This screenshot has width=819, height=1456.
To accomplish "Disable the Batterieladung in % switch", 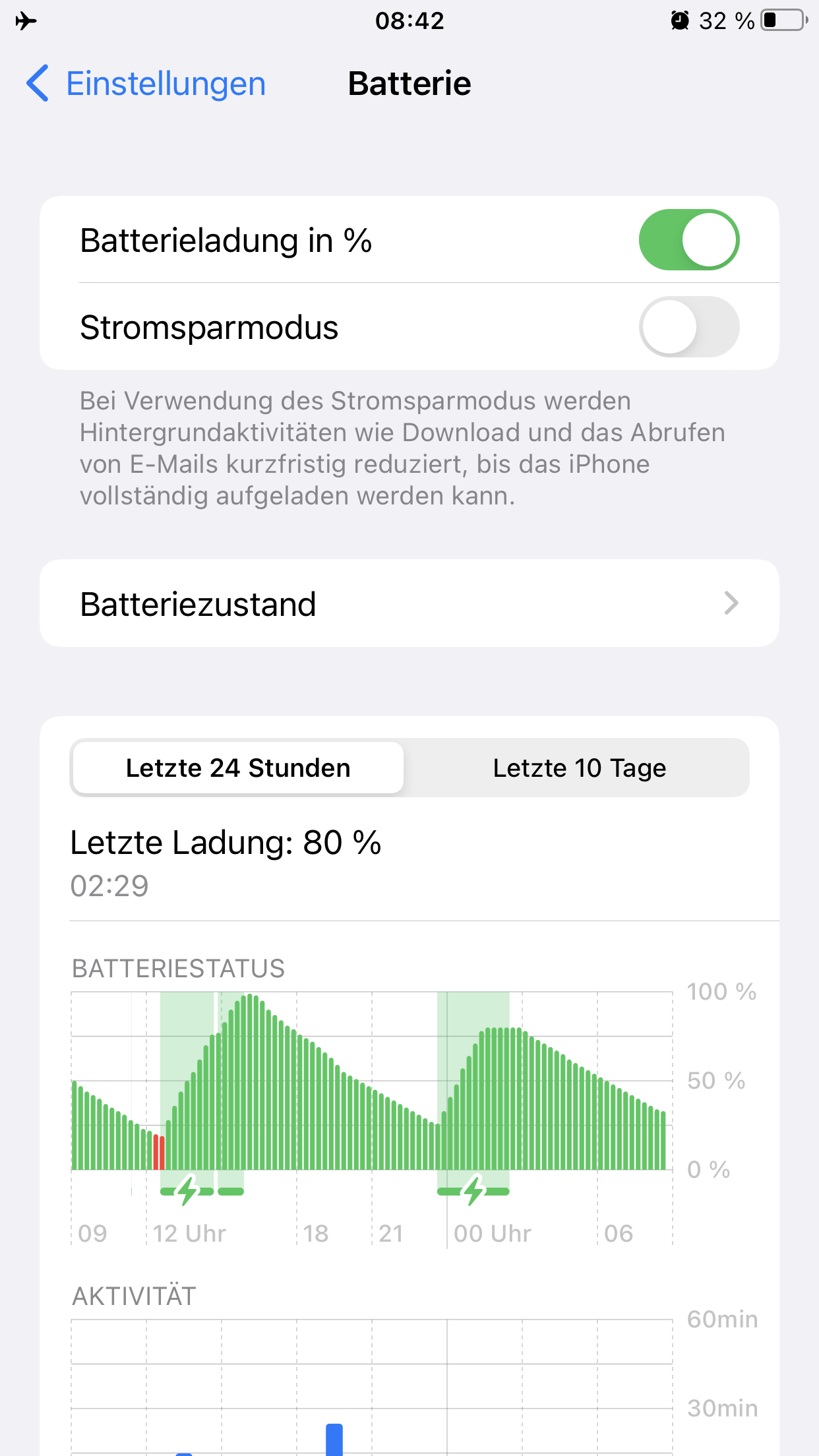I will coord(688,240).
